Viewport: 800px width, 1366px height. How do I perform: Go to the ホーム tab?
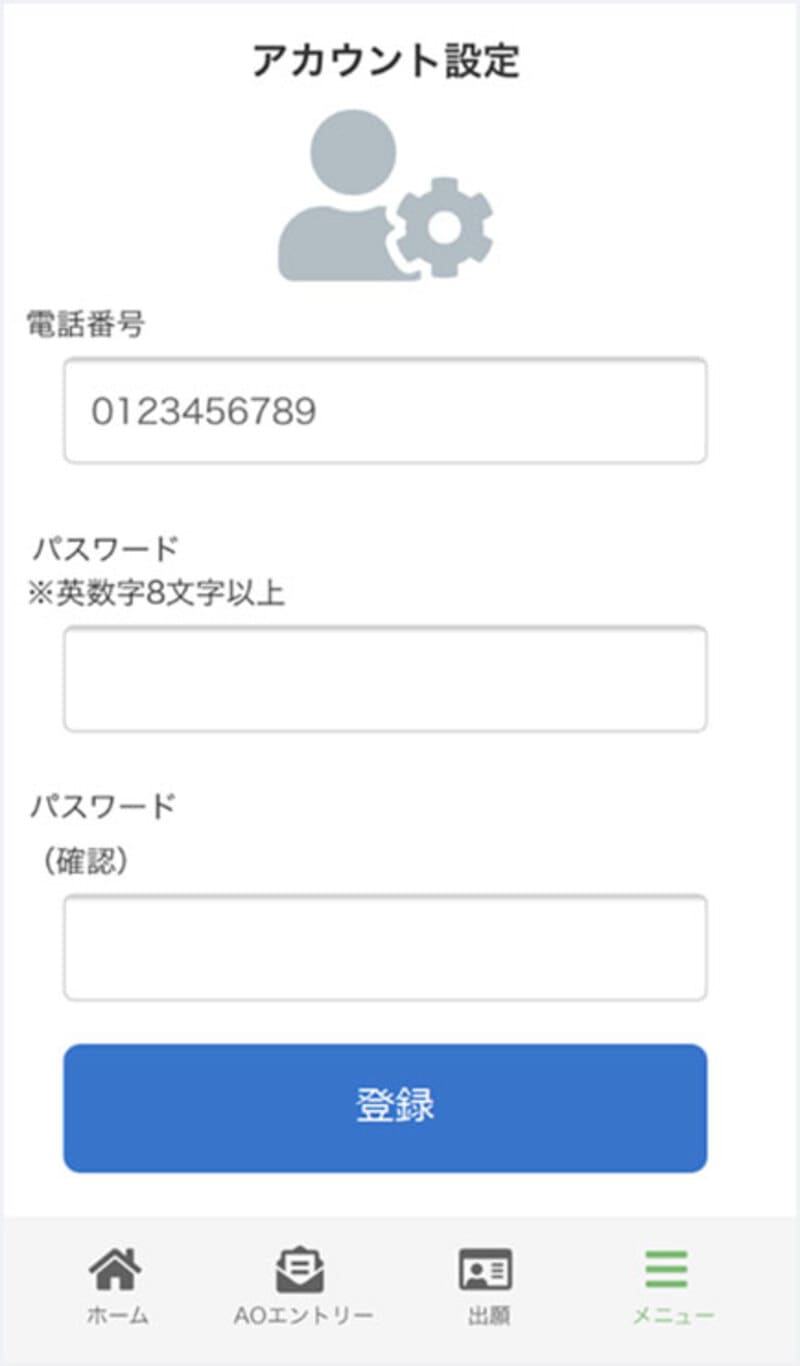(x=116, y=1285)
